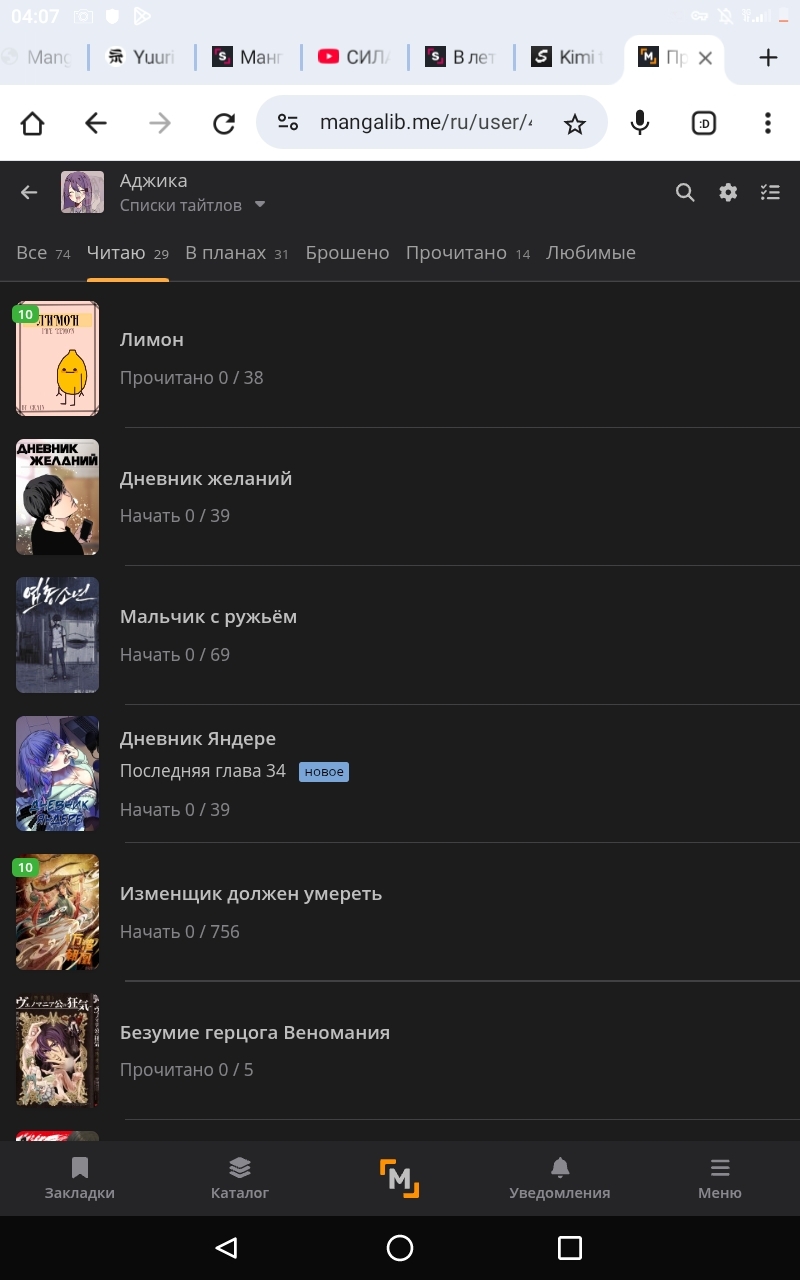The height and width of the screenshot is (1280, 800).
Task: Open the title Мальчик с ружьём
Action: pyautogui.click(x=208, y=617)
